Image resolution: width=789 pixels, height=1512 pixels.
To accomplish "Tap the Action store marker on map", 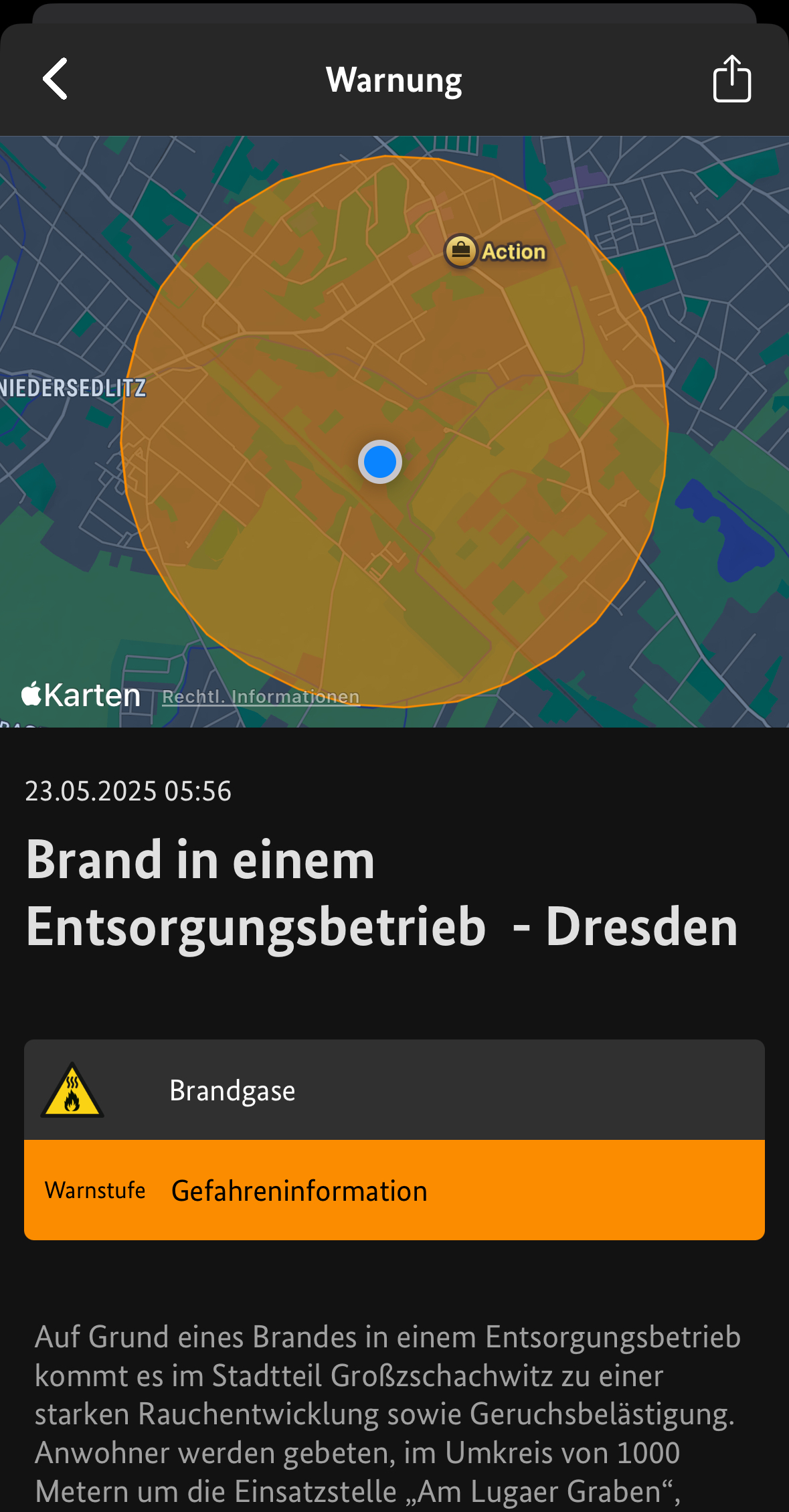I will tap(461, 252).
